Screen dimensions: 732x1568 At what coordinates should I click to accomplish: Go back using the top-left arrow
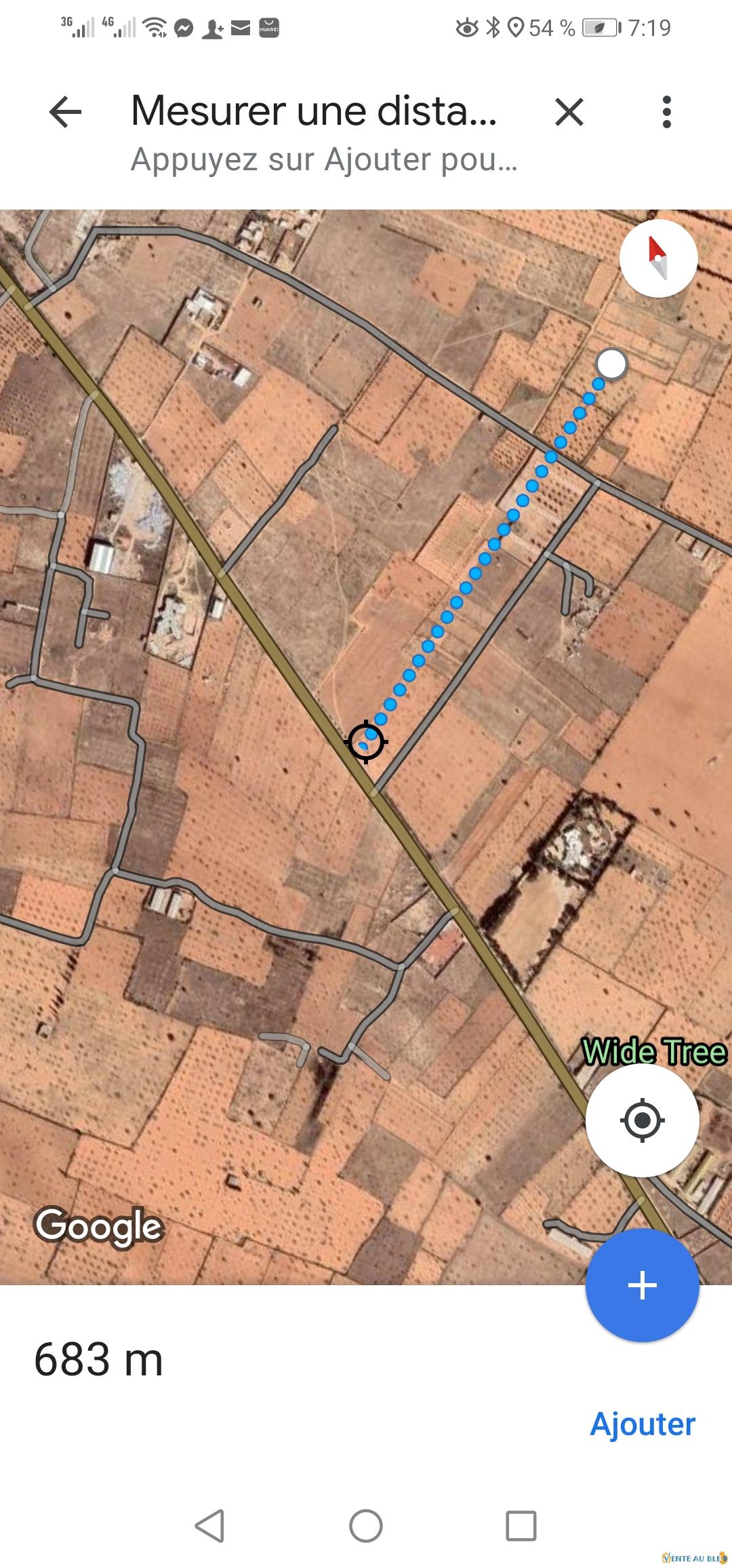66,112
